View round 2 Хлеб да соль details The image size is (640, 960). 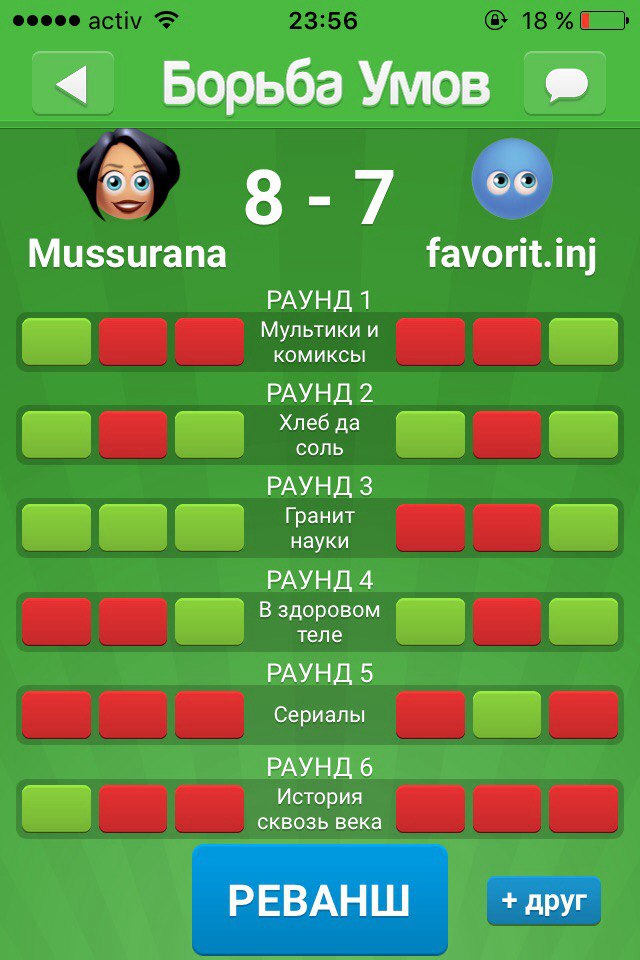(320, 435)
